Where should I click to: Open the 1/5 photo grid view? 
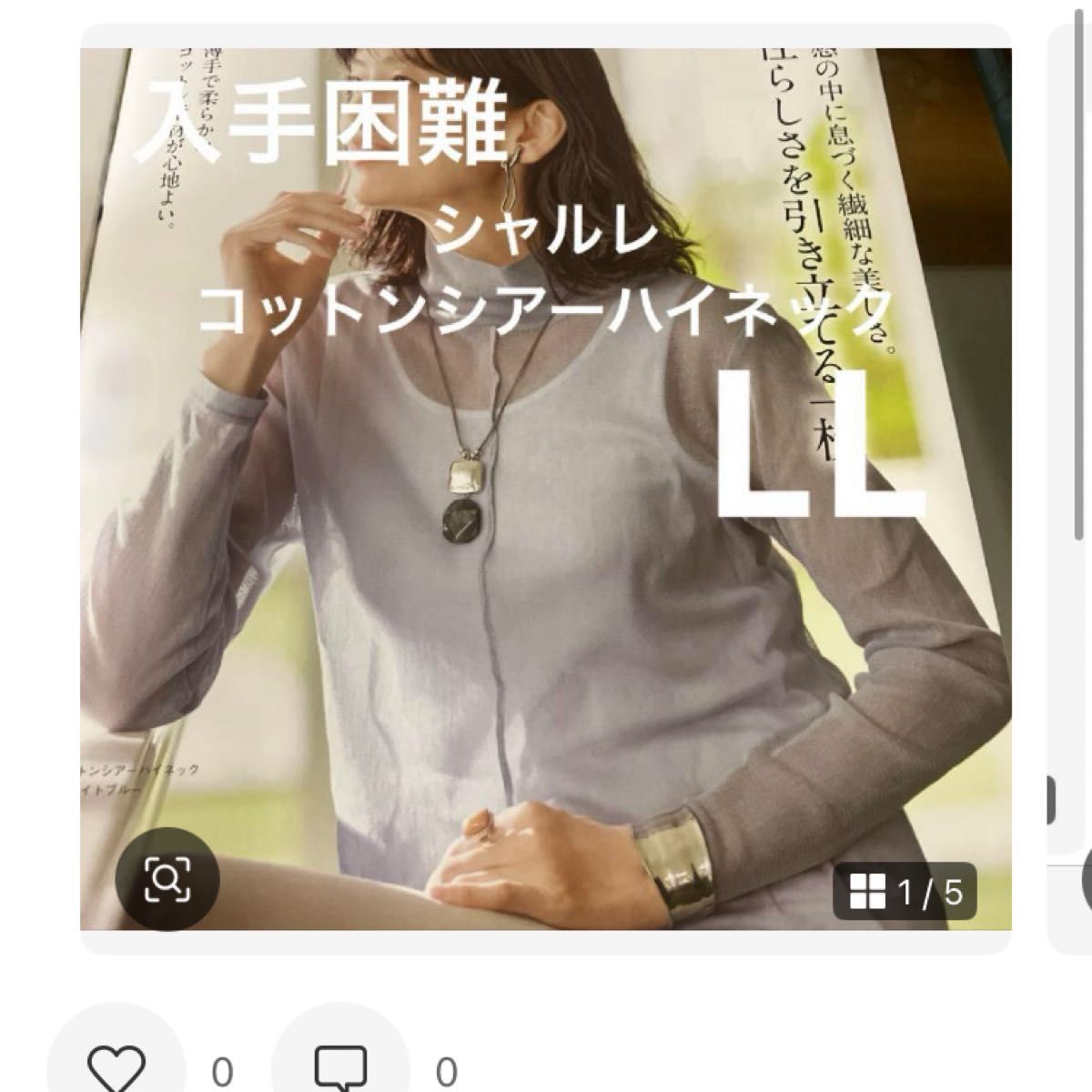(x=905, y=892)
